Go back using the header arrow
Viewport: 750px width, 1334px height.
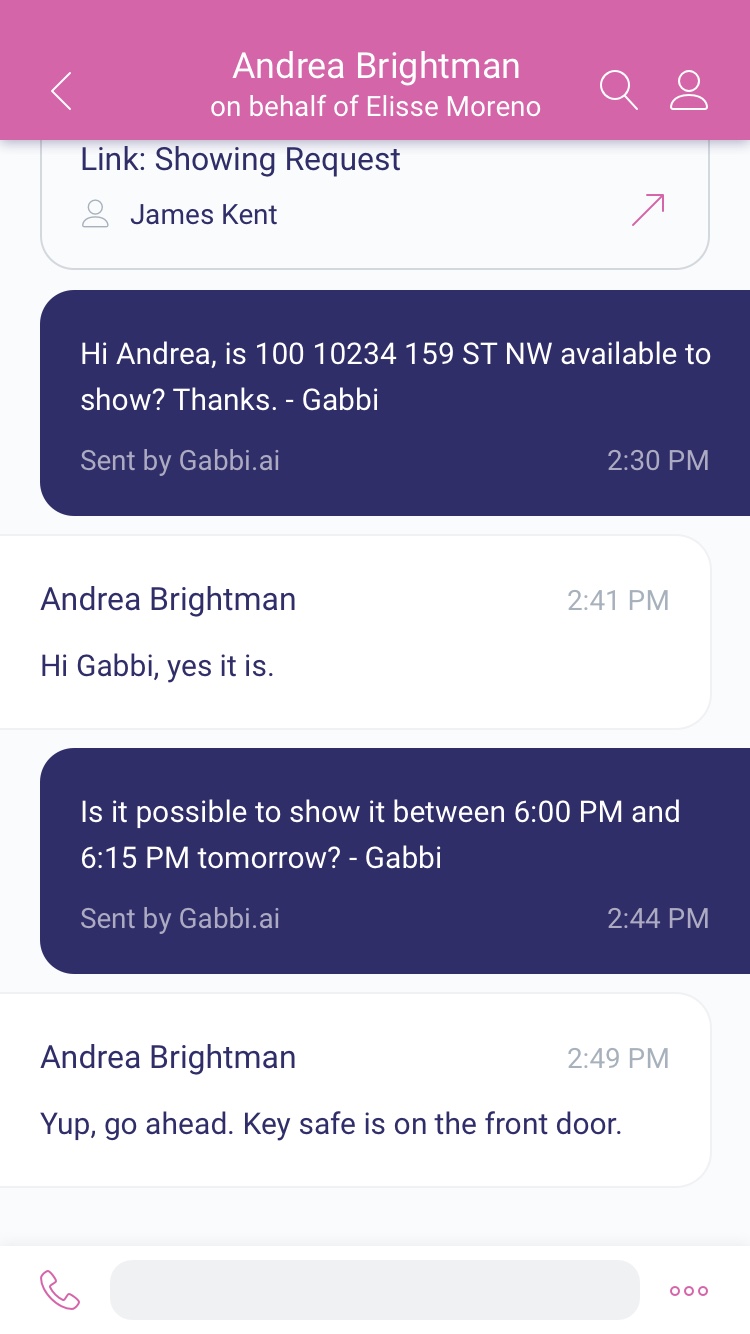(x=61, y=90)
